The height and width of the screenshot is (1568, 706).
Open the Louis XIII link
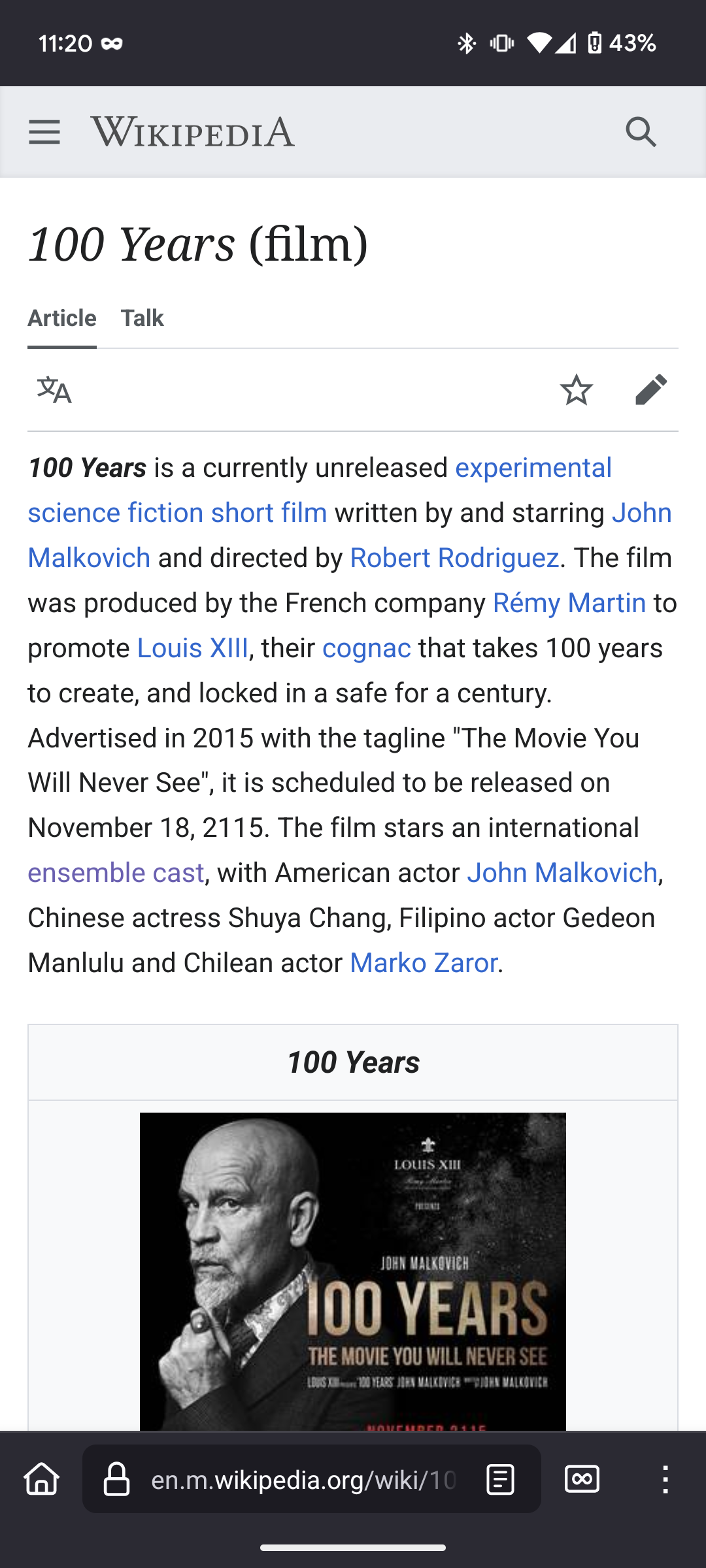pos(192,648)
